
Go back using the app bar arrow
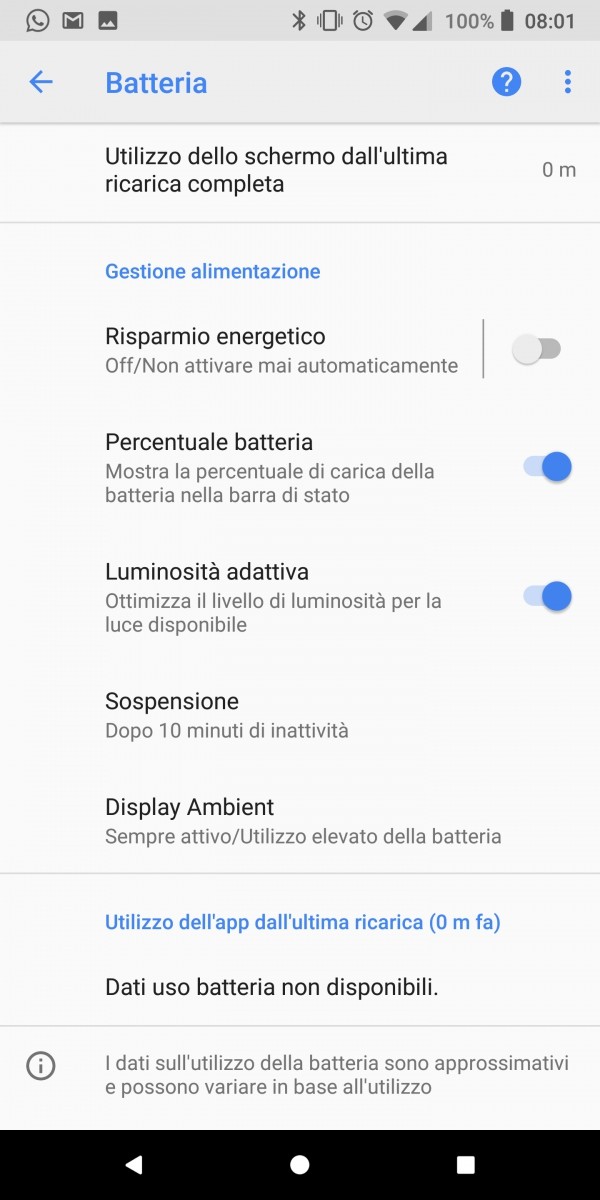(x=41, y=82)
